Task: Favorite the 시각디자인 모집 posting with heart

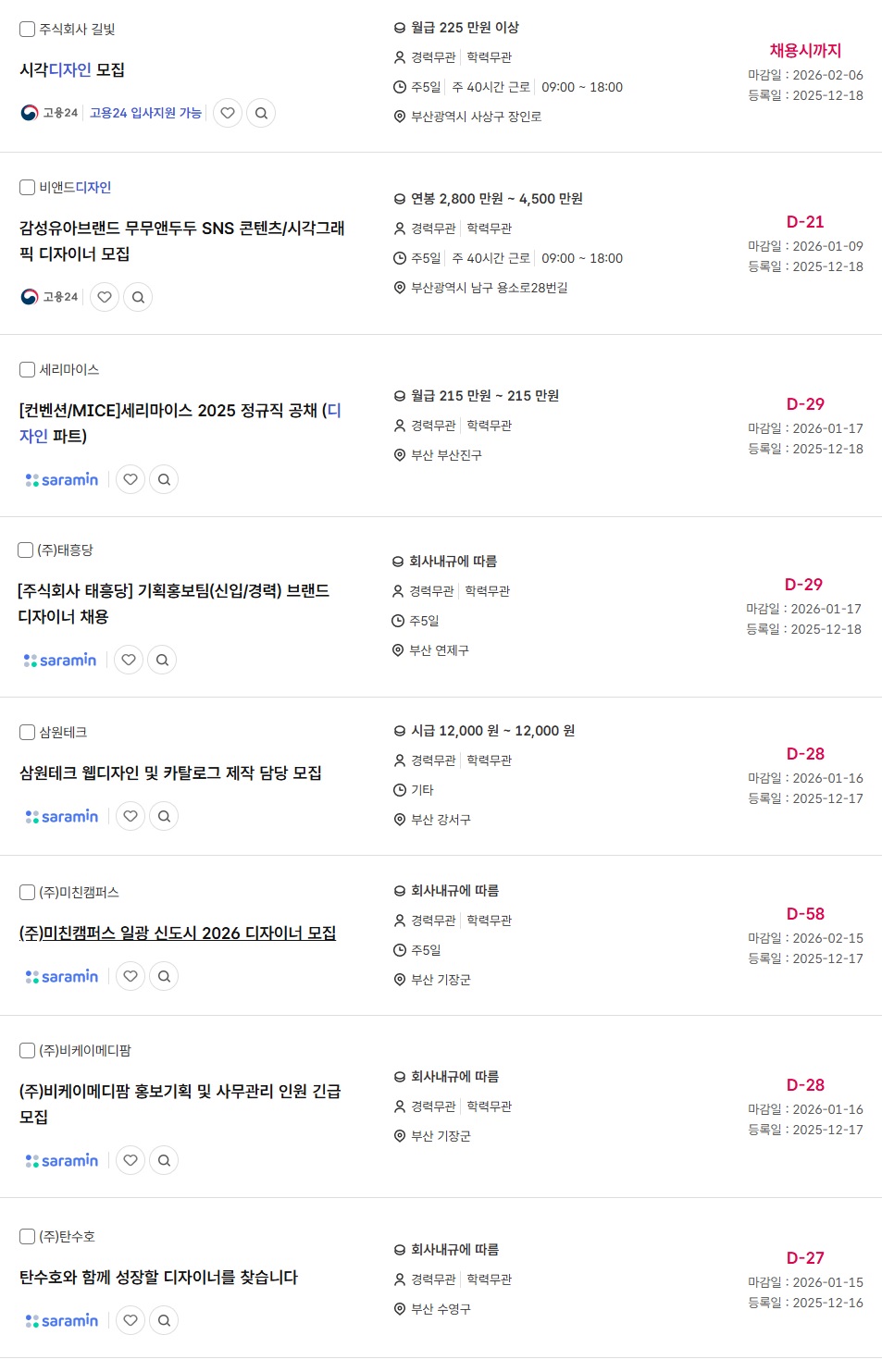Action: click(x=228, y=113)
